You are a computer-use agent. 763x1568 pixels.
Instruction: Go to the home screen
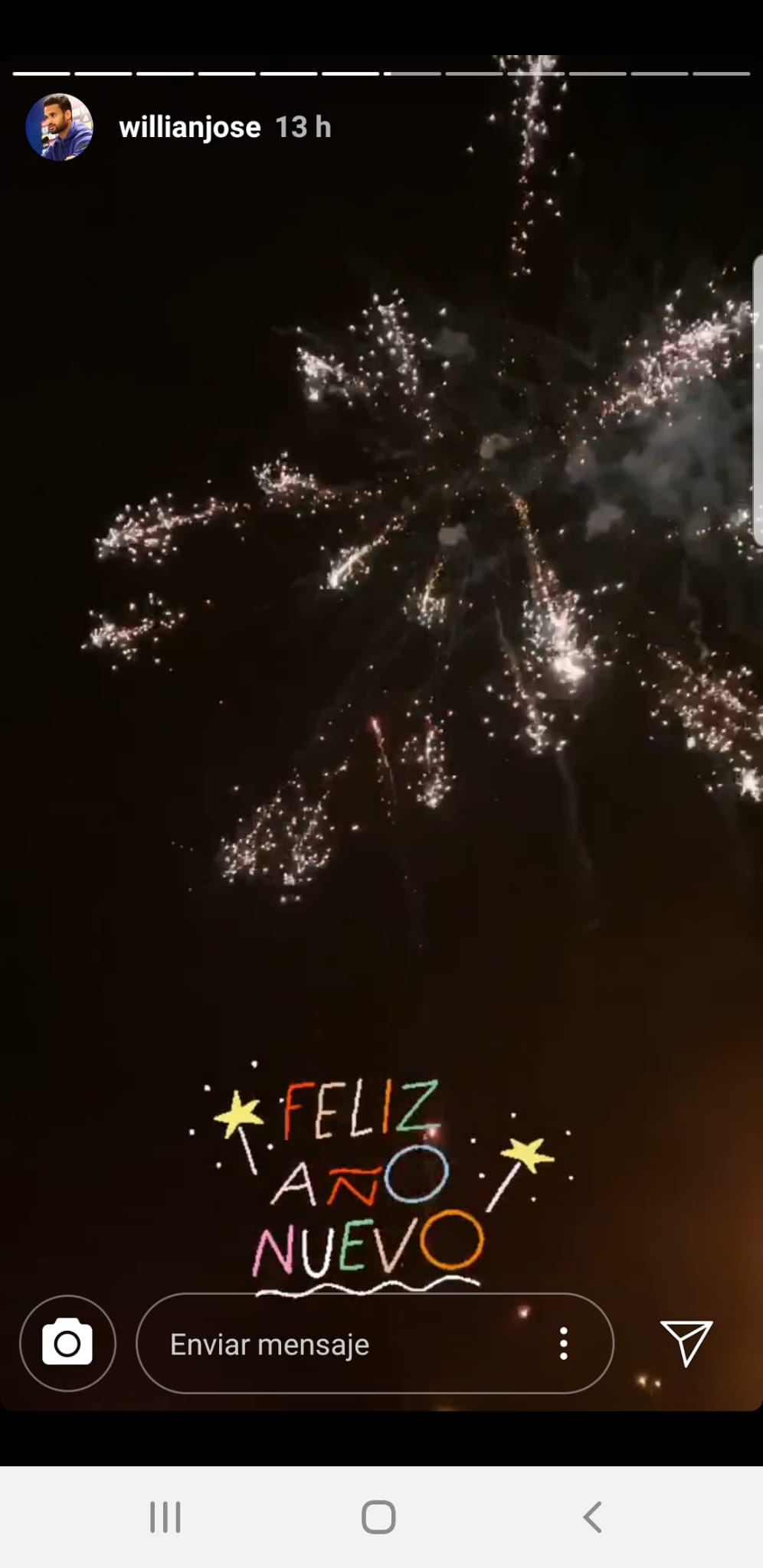378,1517
